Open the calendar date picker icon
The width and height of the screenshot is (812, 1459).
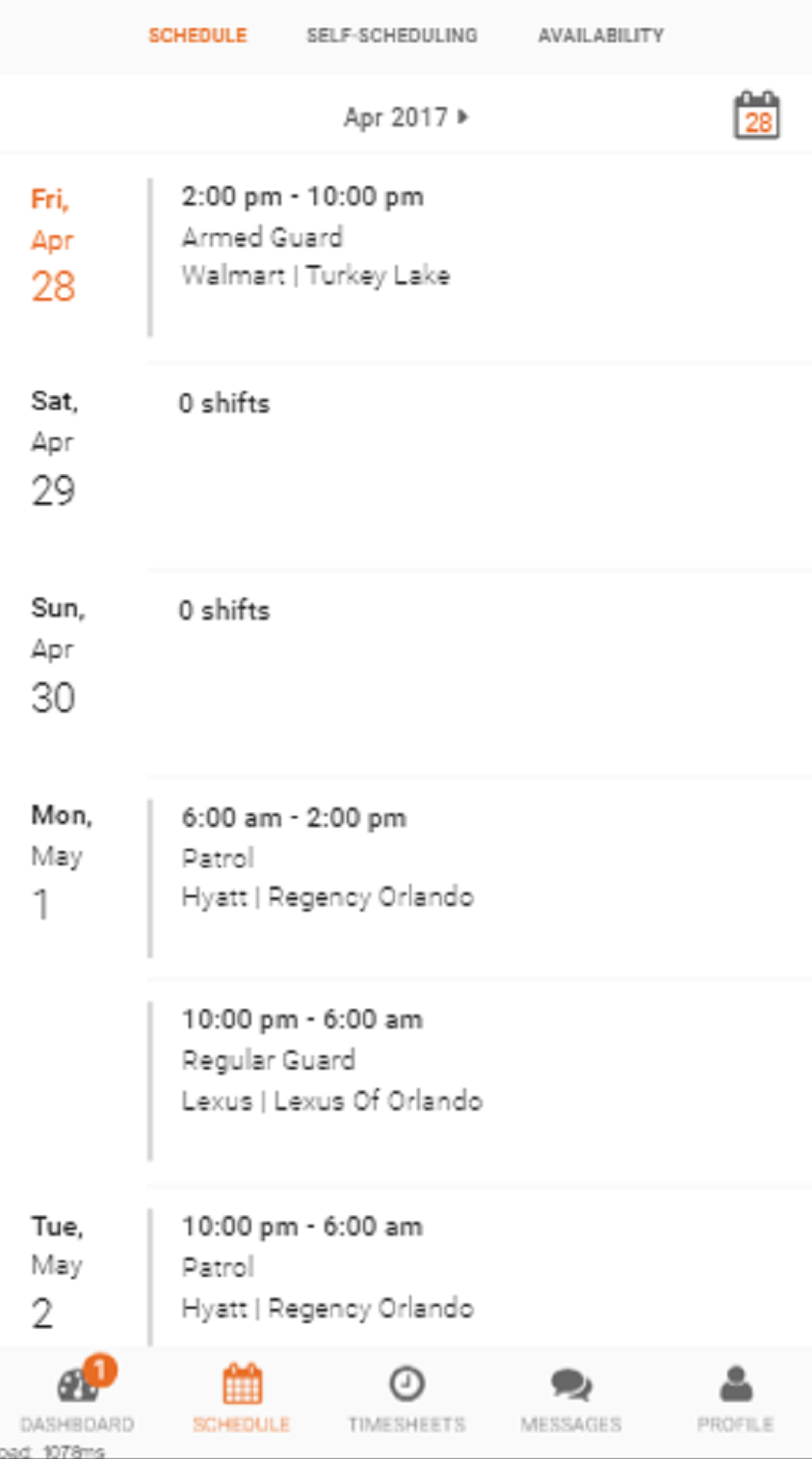(756, 117)
